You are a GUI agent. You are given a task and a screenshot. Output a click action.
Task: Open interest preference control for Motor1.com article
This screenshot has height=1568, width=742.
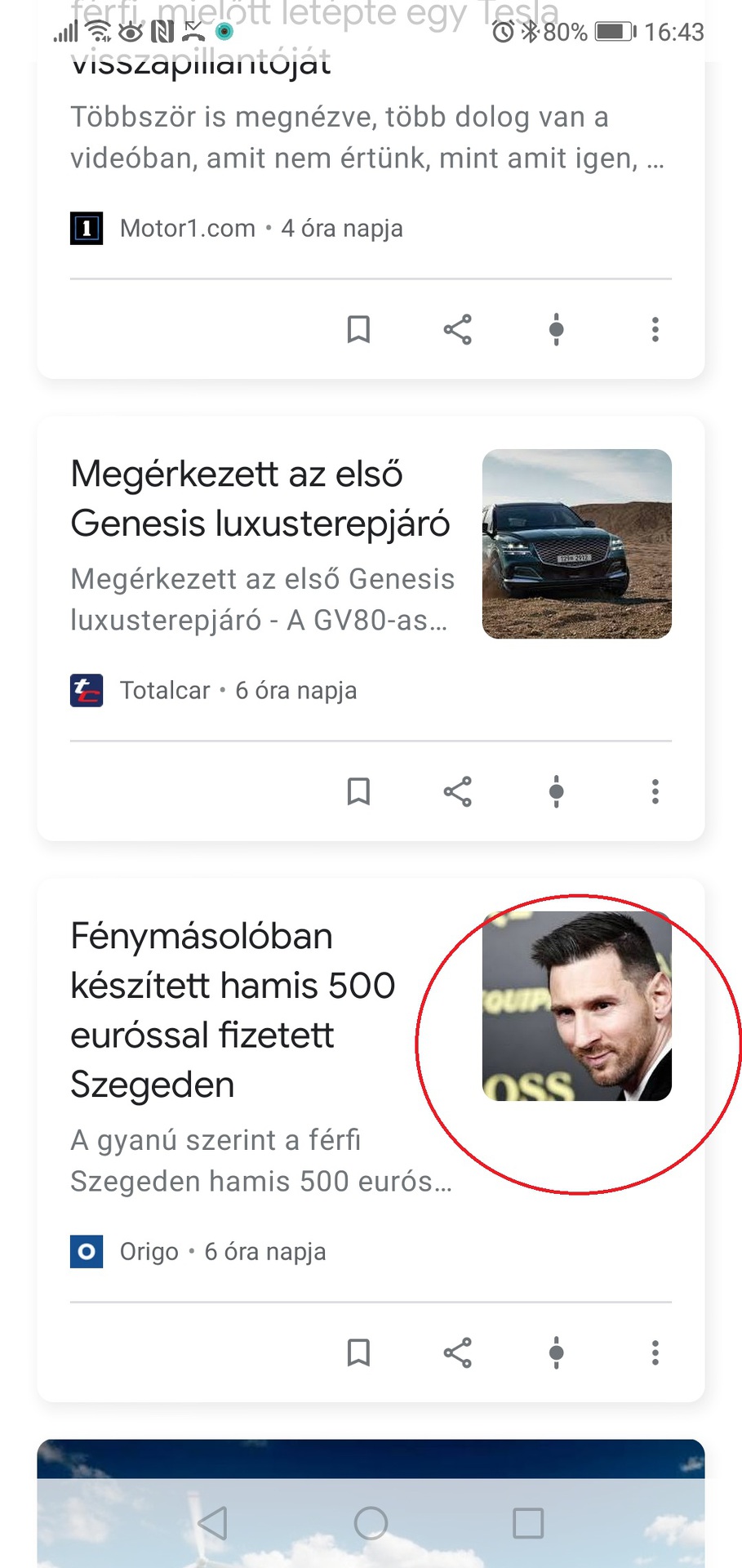[x=556, y=330]
